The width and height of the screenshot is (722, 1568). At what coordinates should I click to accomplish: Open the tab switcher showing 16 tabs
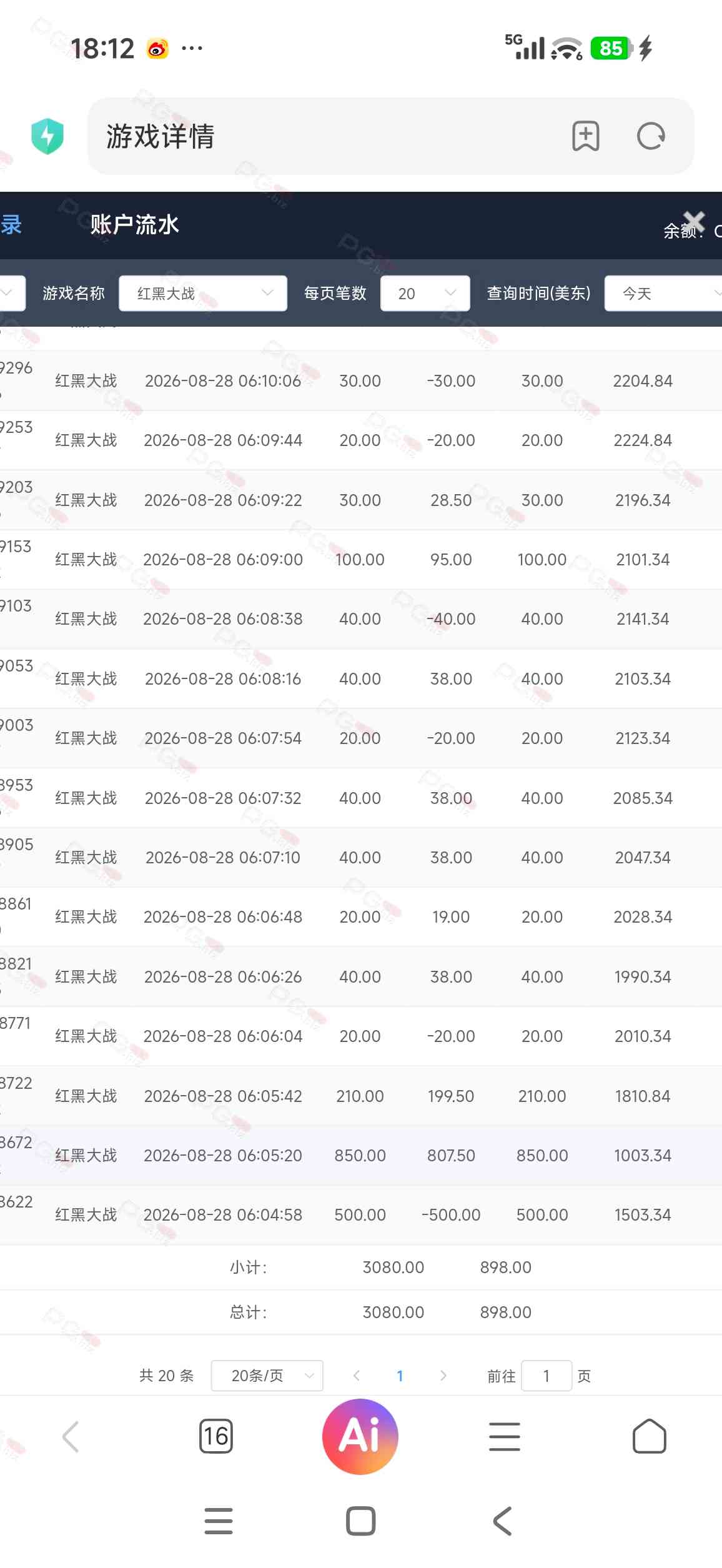(x=216, y=1436)
